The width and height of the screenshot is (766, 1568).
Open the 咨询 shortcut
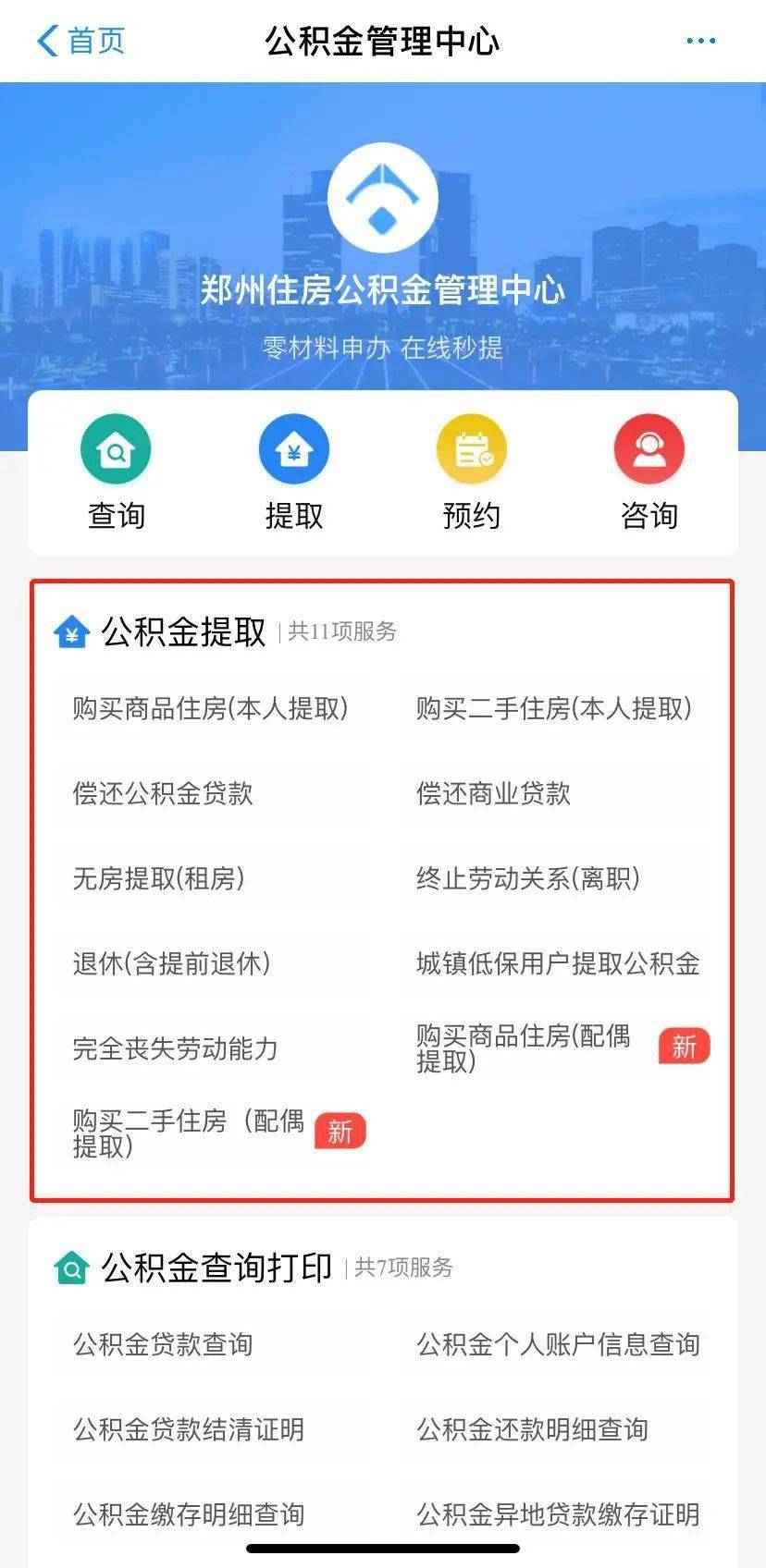click(649, 472)
